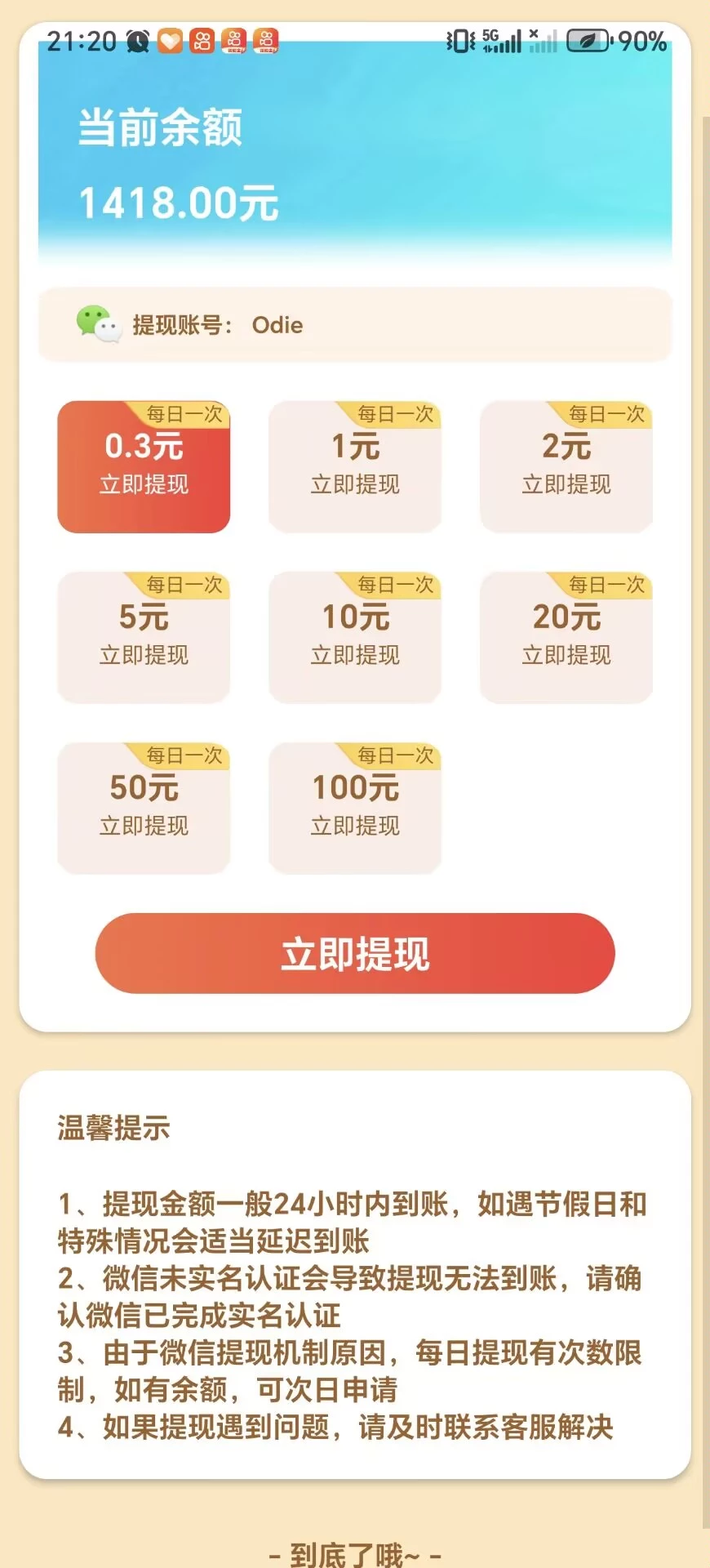Expand the 提现账号 Odie account row
The width and height of the screenshot is (710, 1568).
355,325
